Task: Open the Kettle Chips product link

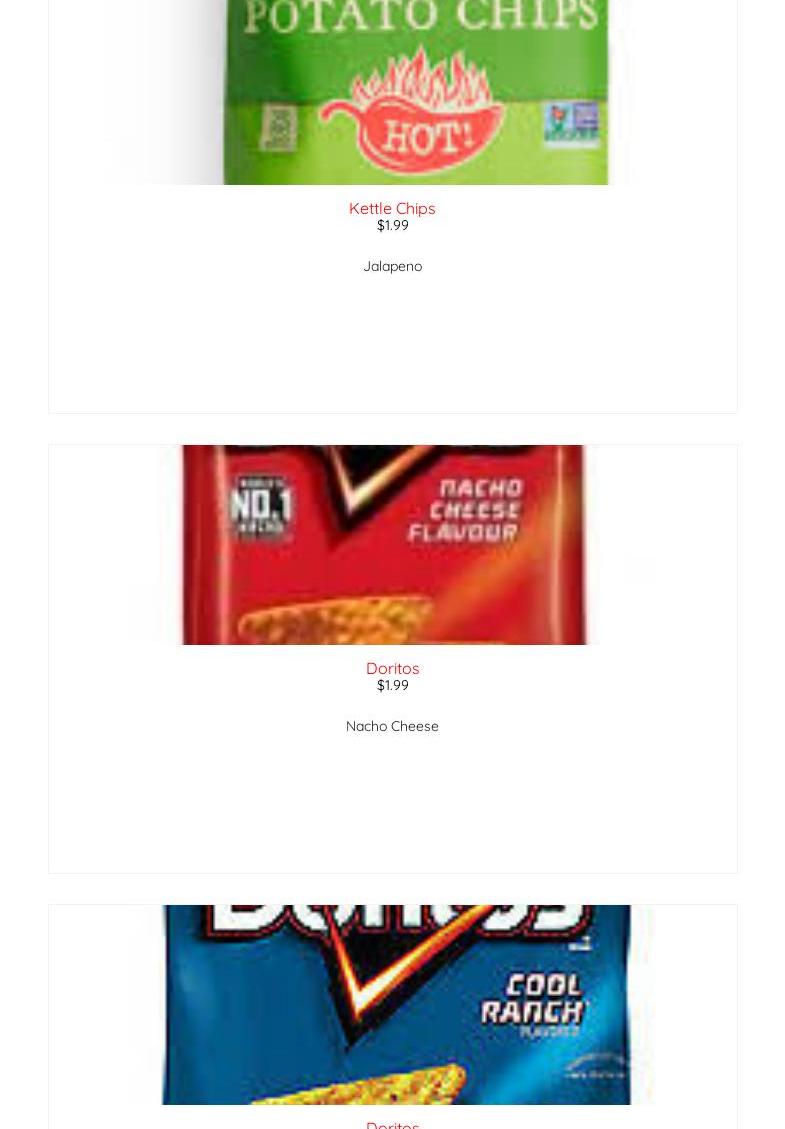Action: click(392, 208)
